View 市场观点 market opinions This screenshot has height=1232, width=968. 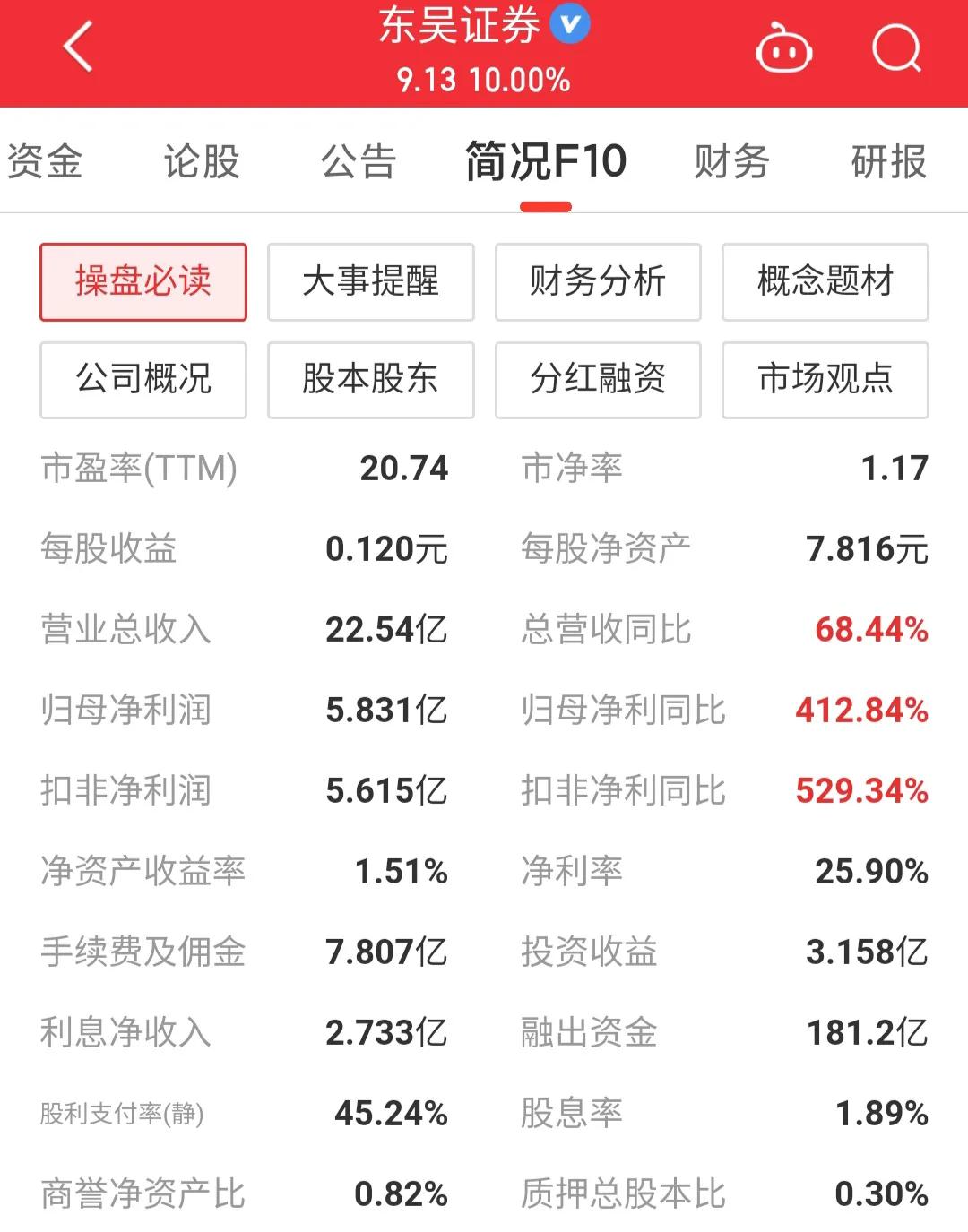(825, 380)
